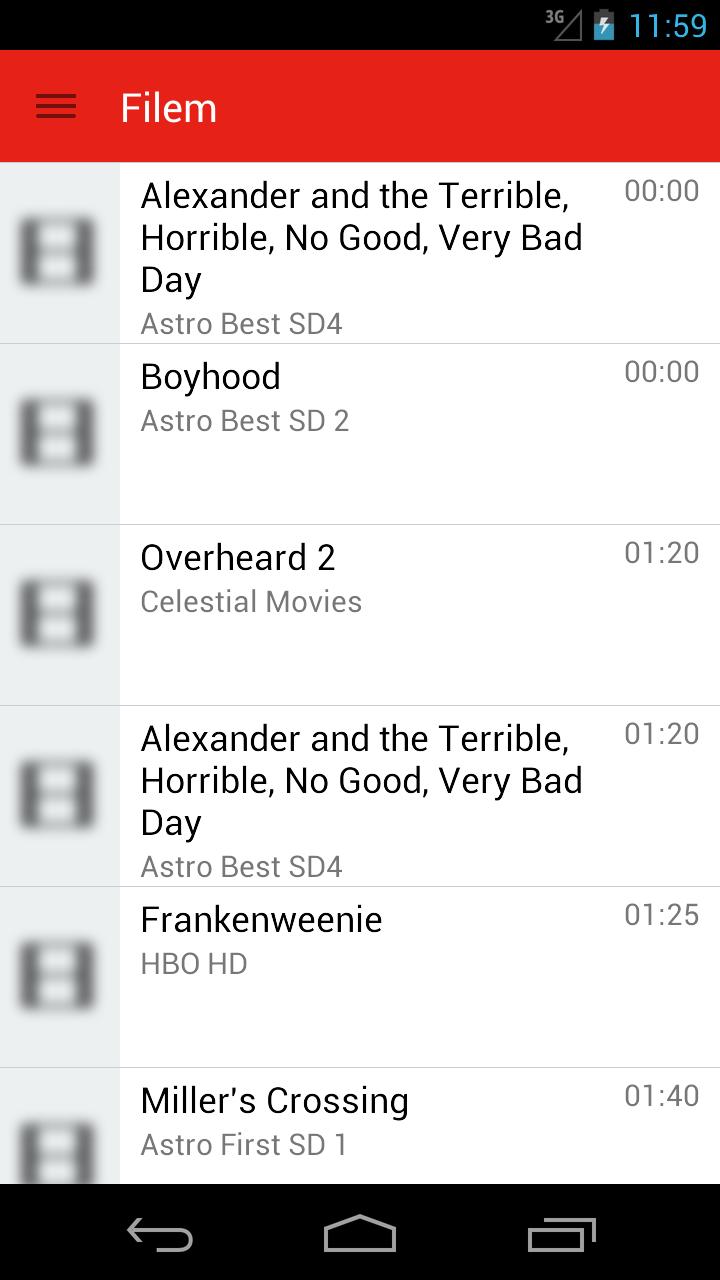Open the hamburger drawer menu

(x=56, y=107)
